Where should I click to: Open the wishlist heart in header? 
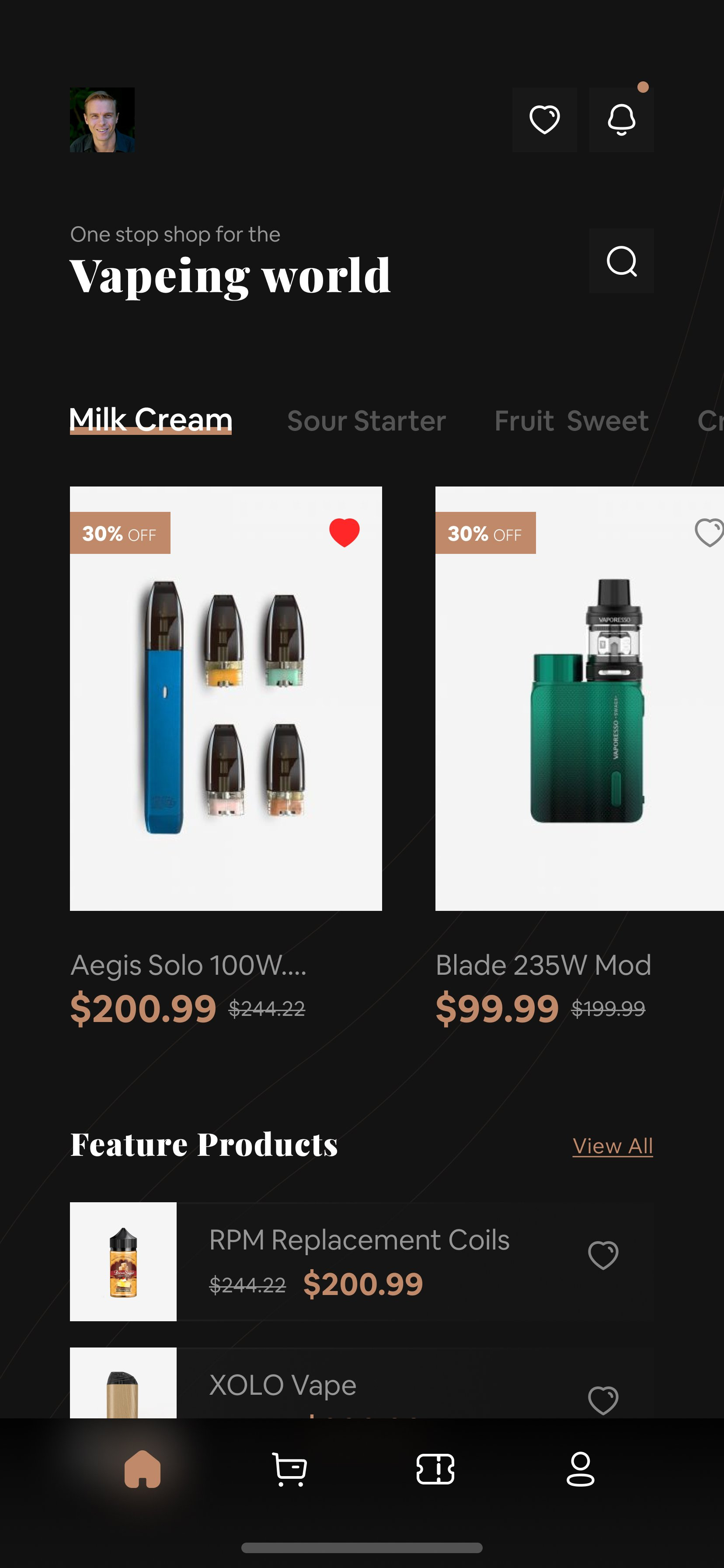pos(544,119)
